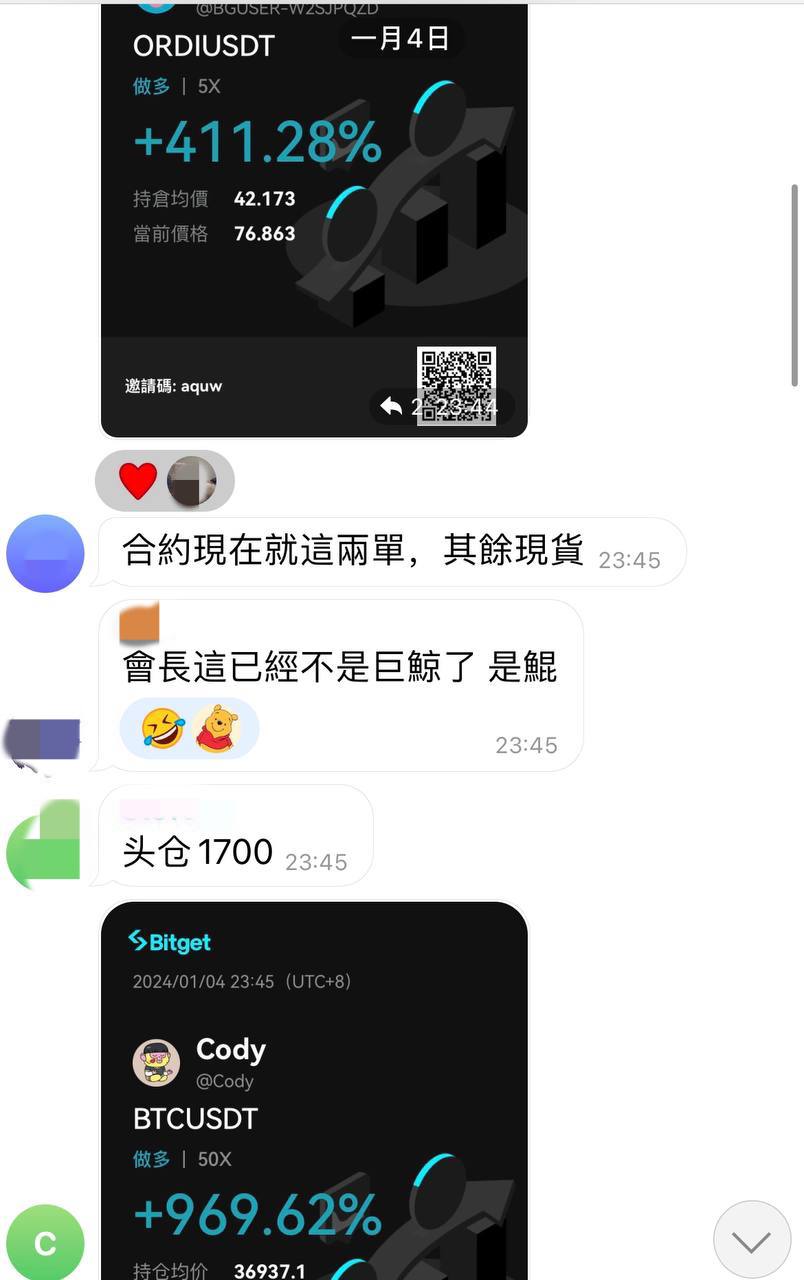Open the Cody BTCUSDT Bitget share image
This screenshot has width=804, height=1280.
click(313, 1090)
